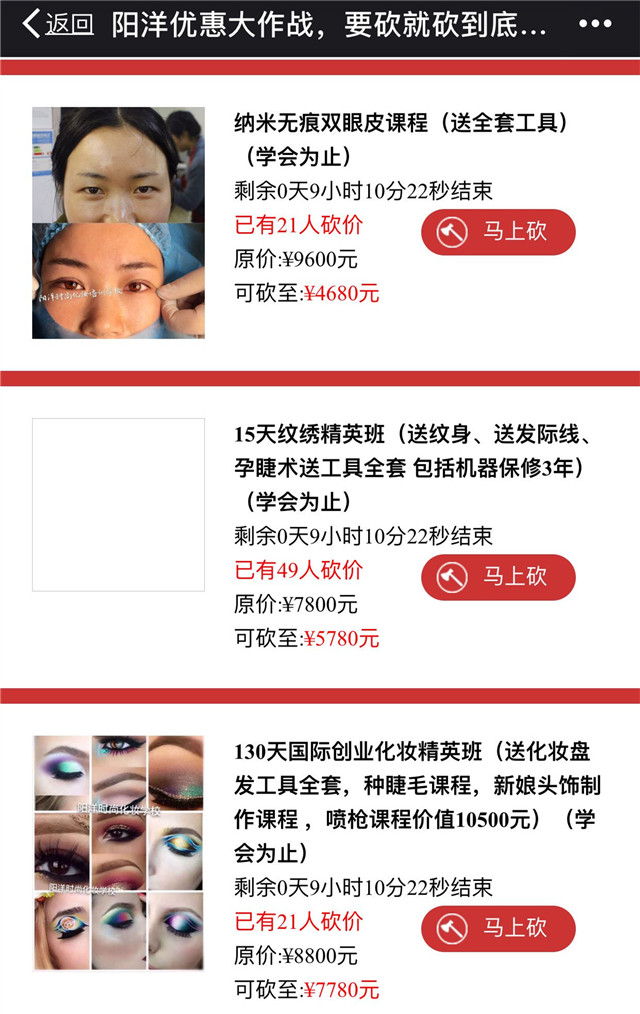Tap 马上砍 for the 纳米无痕双眼皮课程 course
This screenshot has height=1014, width=640.
498,232
